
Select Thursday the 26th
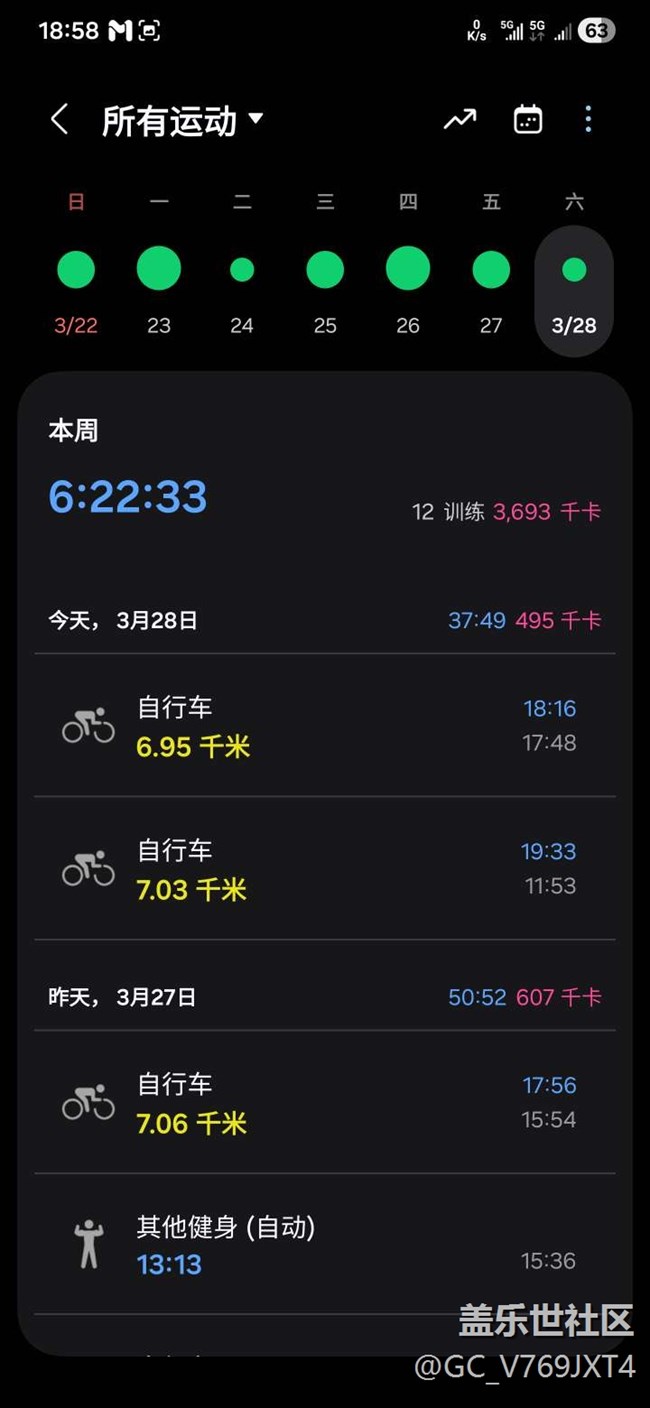[x=408, y=270]
